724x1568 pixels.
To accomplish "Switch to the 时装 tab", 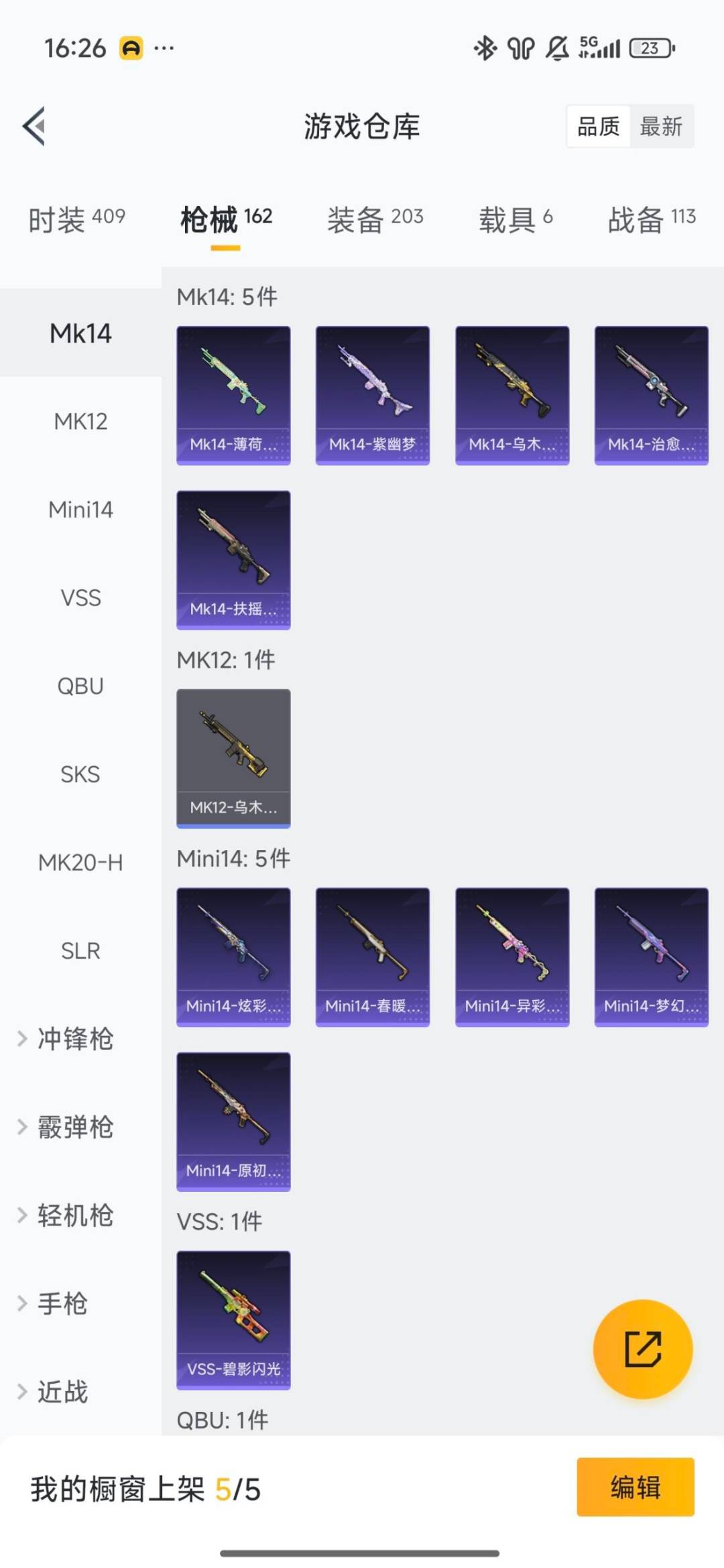I will (76, 219).
